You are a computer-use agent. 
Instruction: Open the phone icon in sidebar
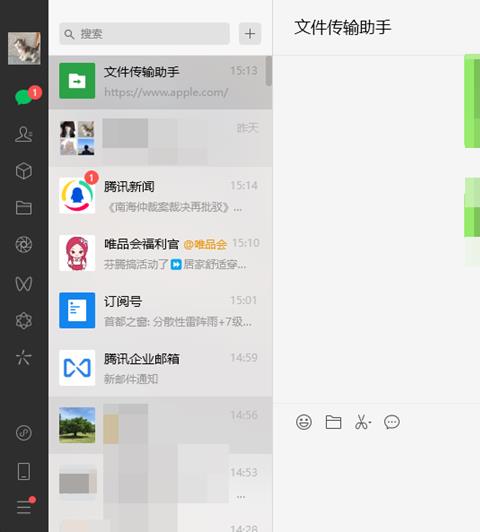(x=24, y=471)
